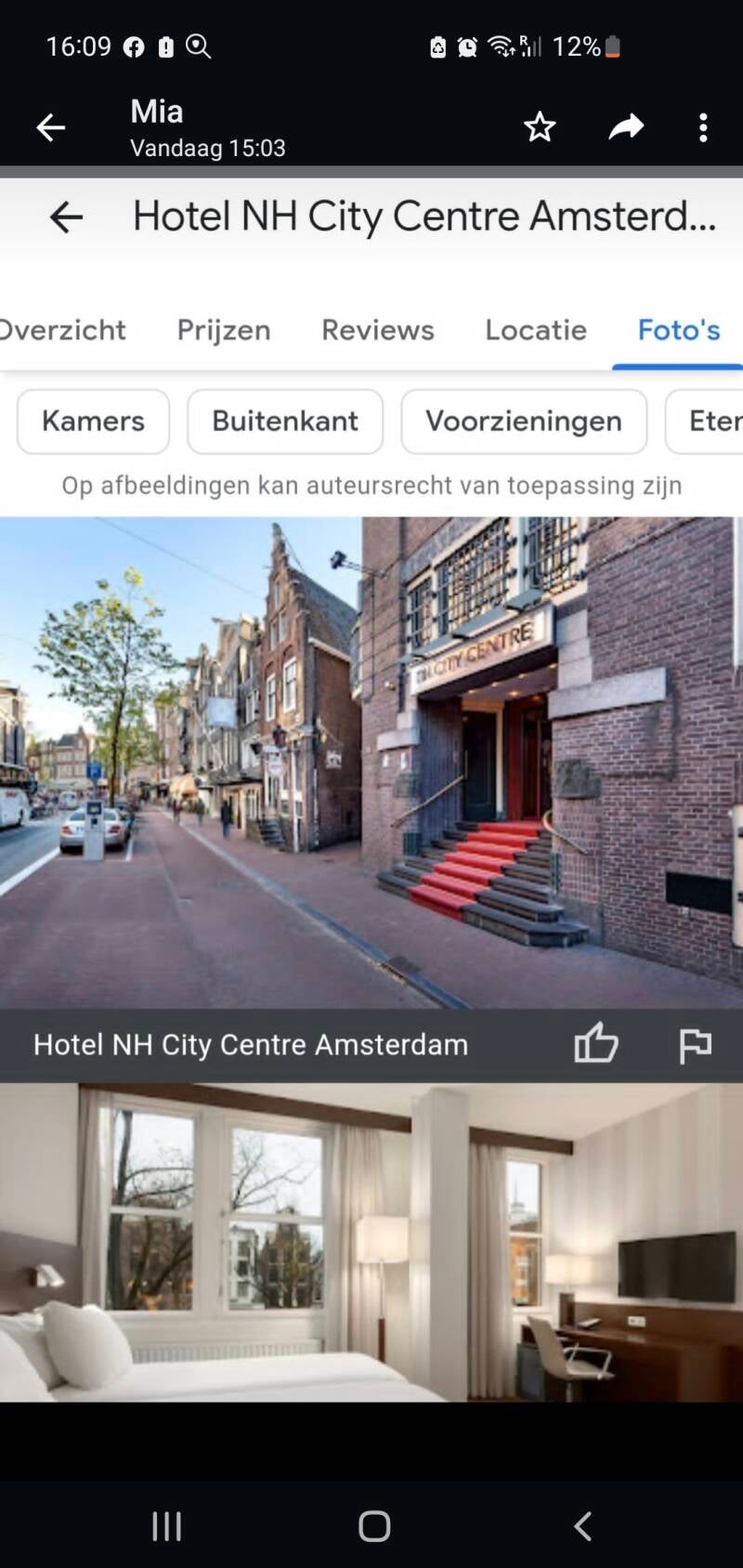Open the hotel exterior street photo
This screenshot has width=743, height=1568.
tap(371, 762)
